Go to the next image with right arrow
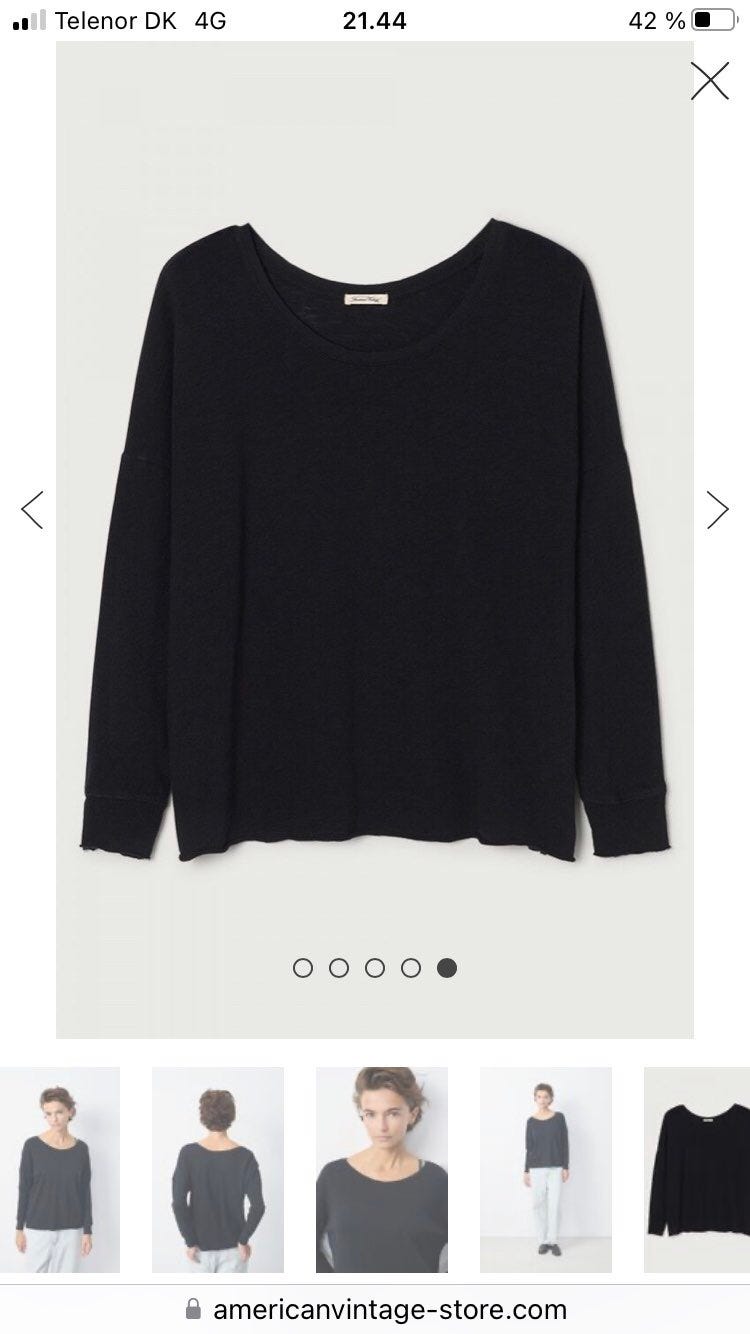The width and height of the screenshot is (750, 1334). [x=717, y=510]
